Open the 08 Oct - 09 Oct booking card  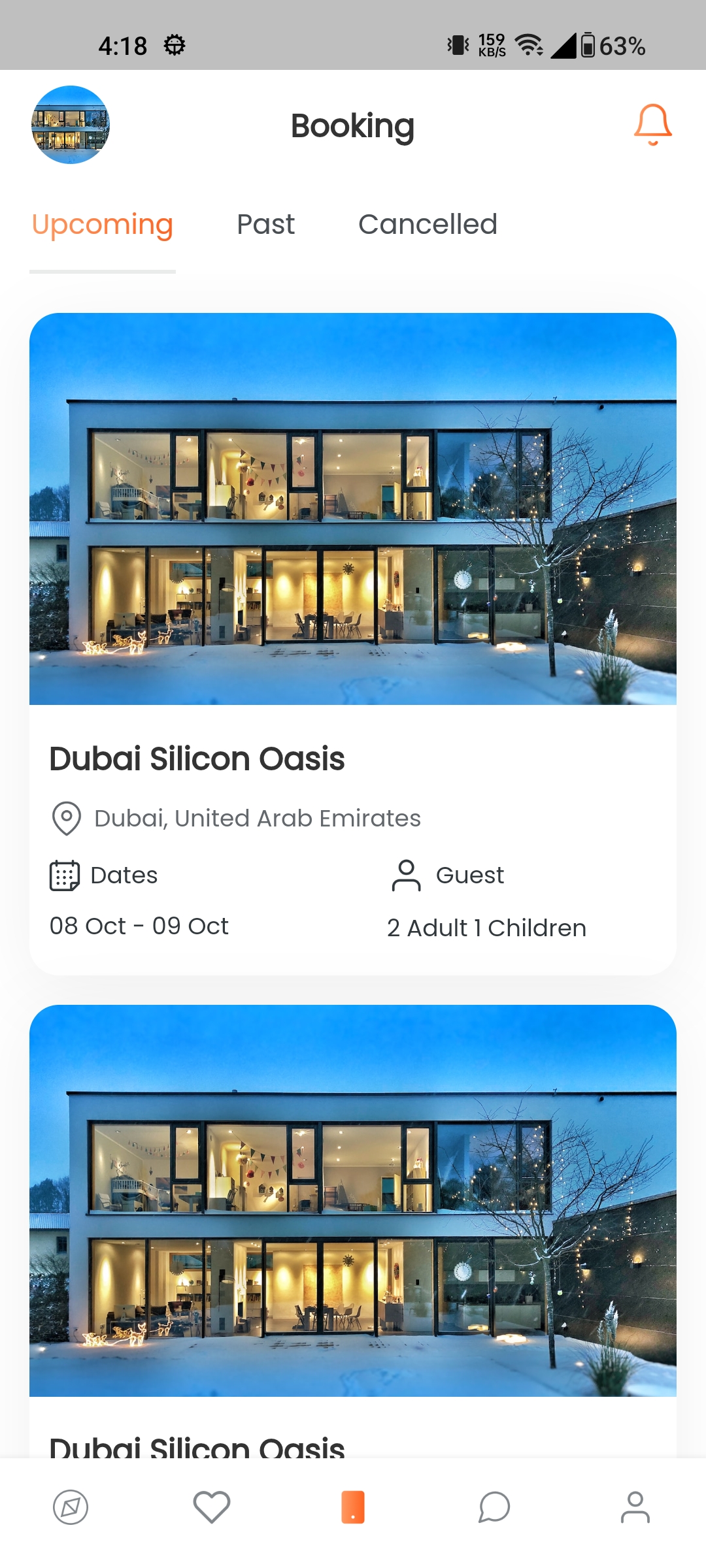[353, 644]
